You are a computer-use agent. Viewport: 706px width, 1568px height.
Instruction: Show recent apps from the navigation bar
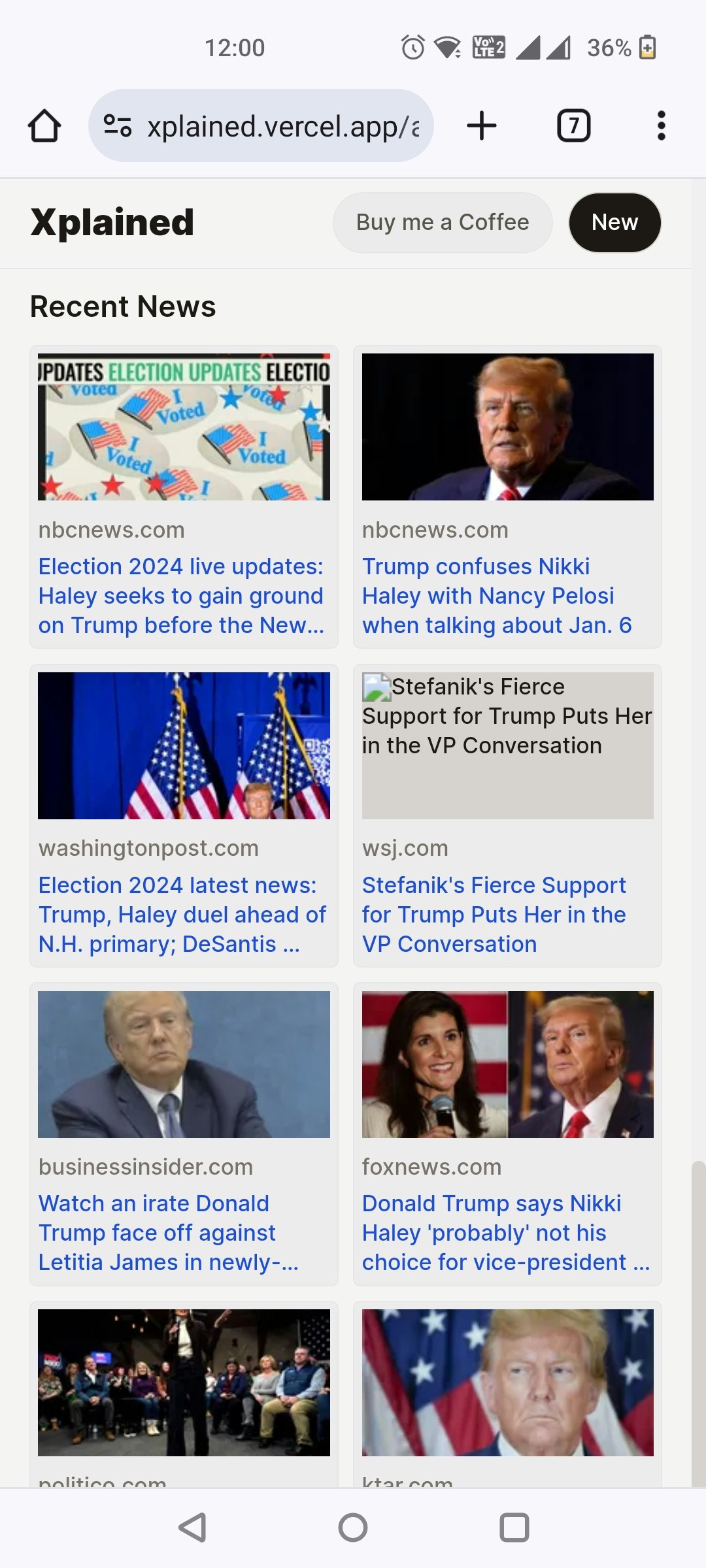[514, 1527]
